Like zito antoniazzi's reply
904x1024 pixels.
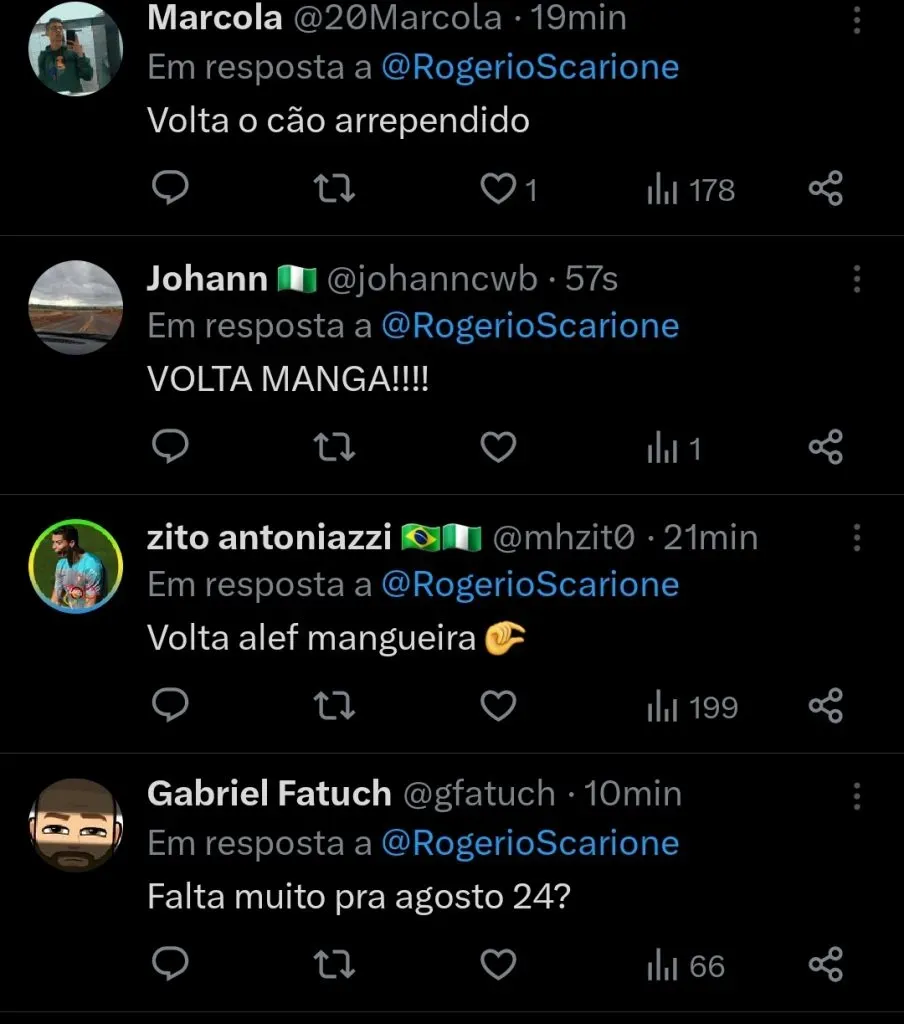(x=498, y=707)
